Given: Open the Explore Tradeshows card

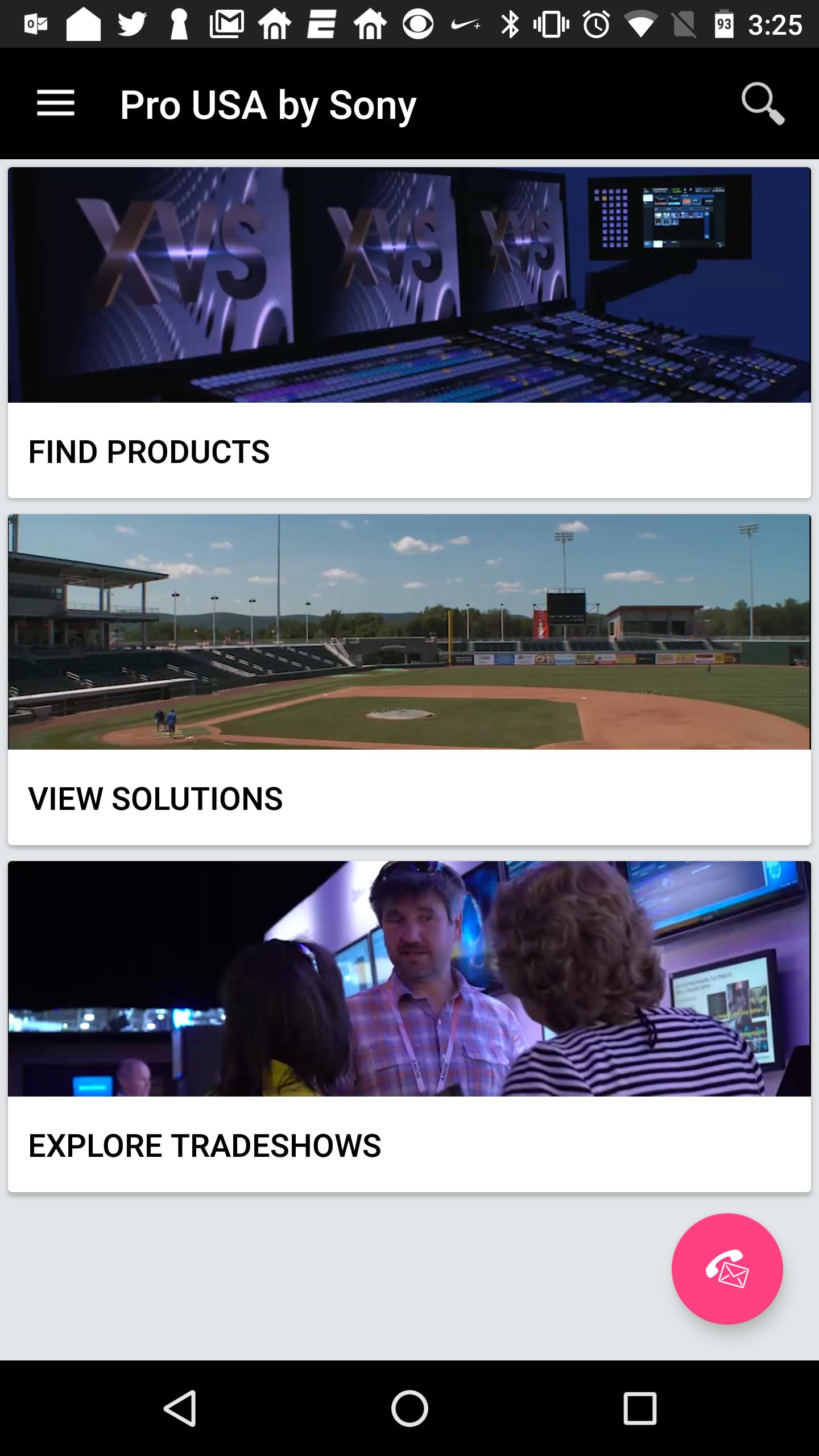Looking at the screenshot, I should point(409,1027).
